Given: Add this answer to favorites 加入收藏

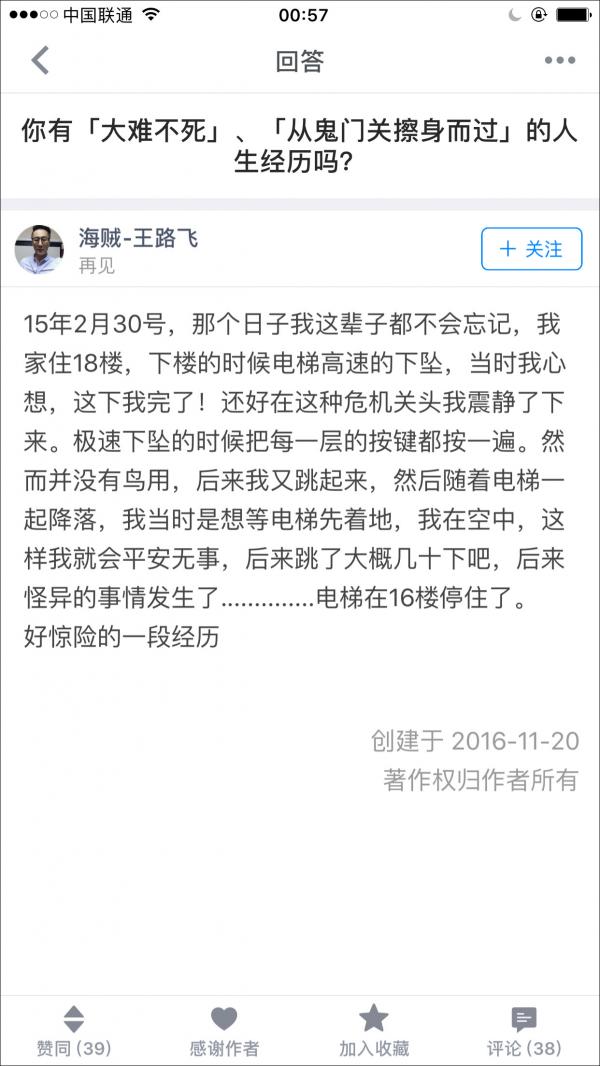Looking at the screenshot, I should (374, 1031).
